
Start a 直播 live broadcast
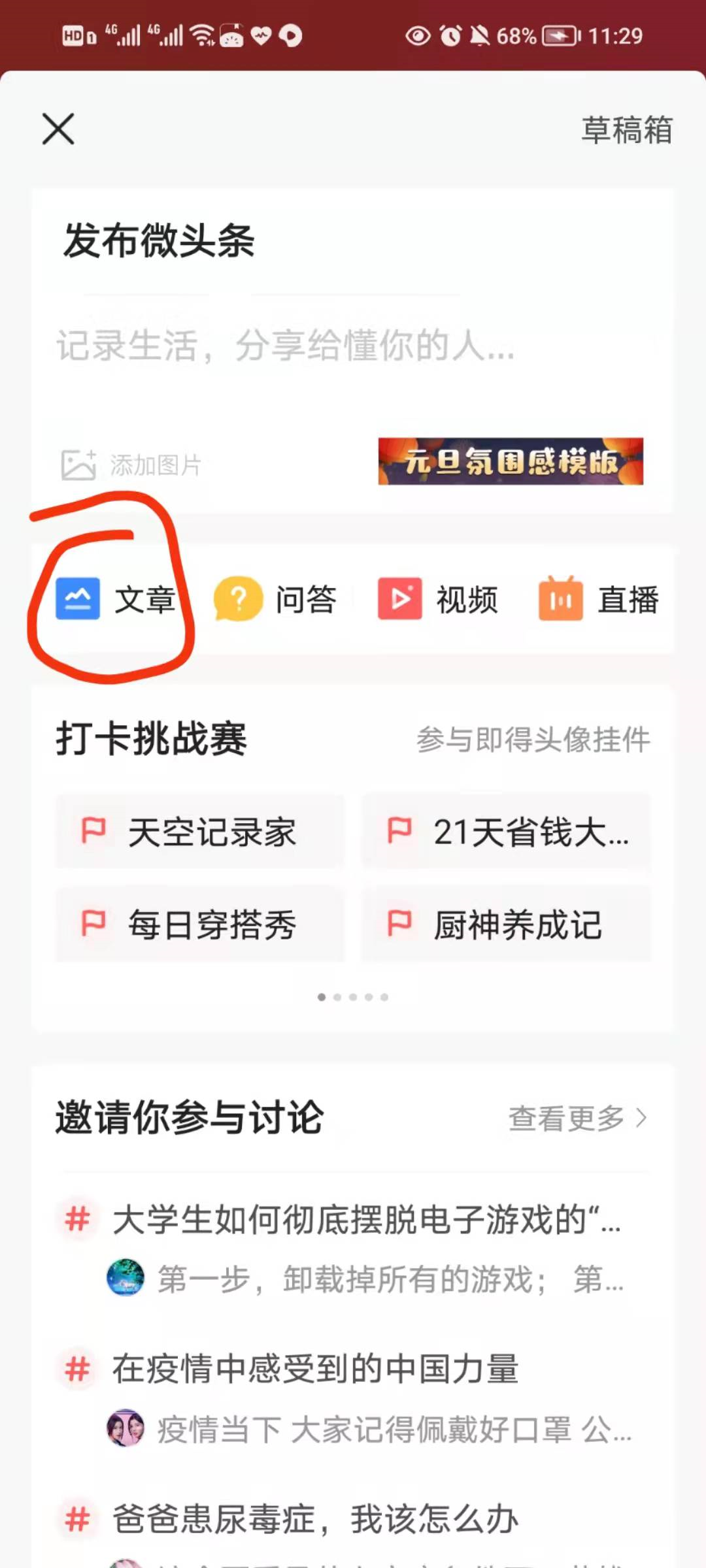[x=599, y=599]
